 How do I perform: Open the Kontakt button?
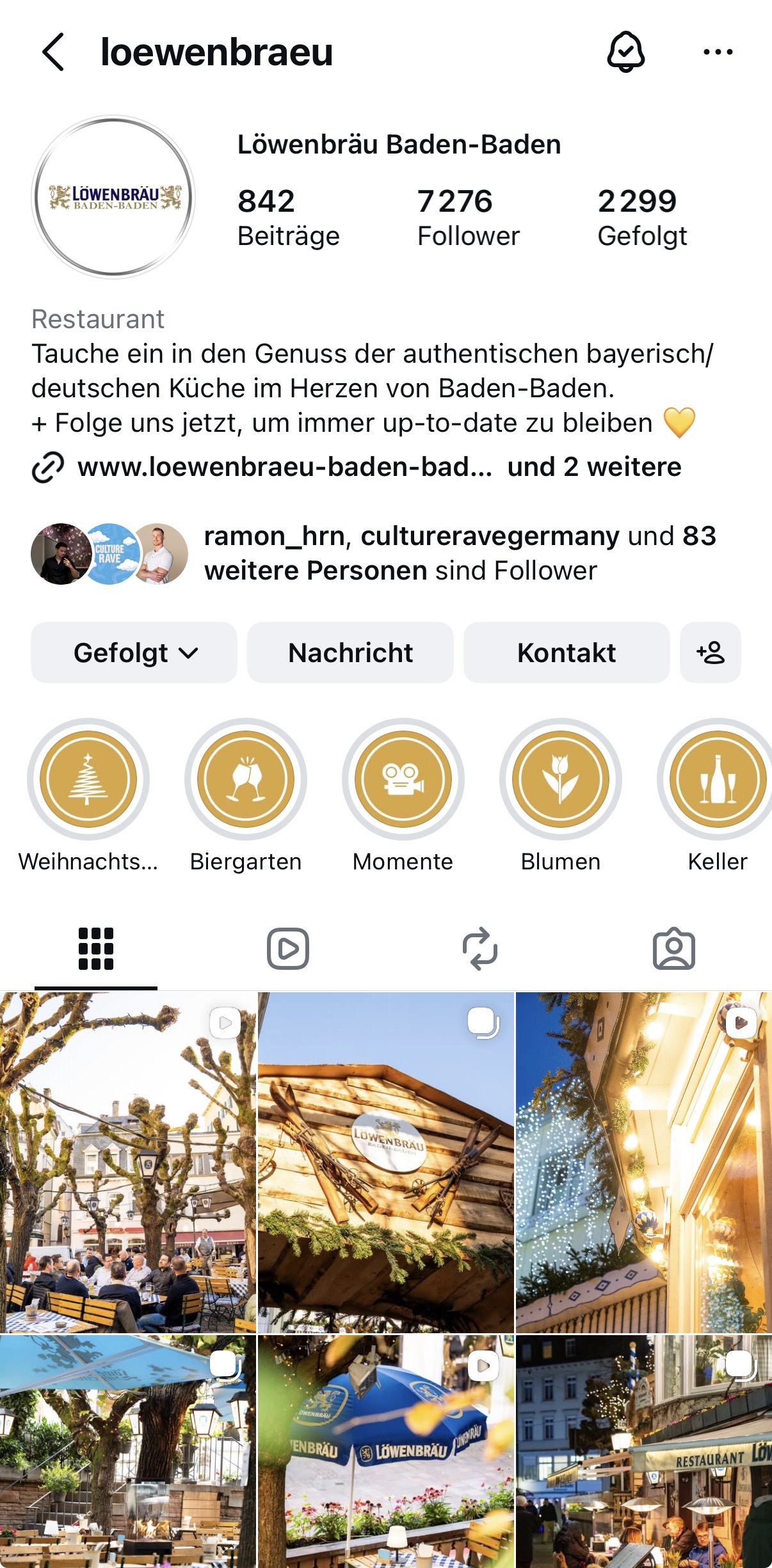[566, 653]
